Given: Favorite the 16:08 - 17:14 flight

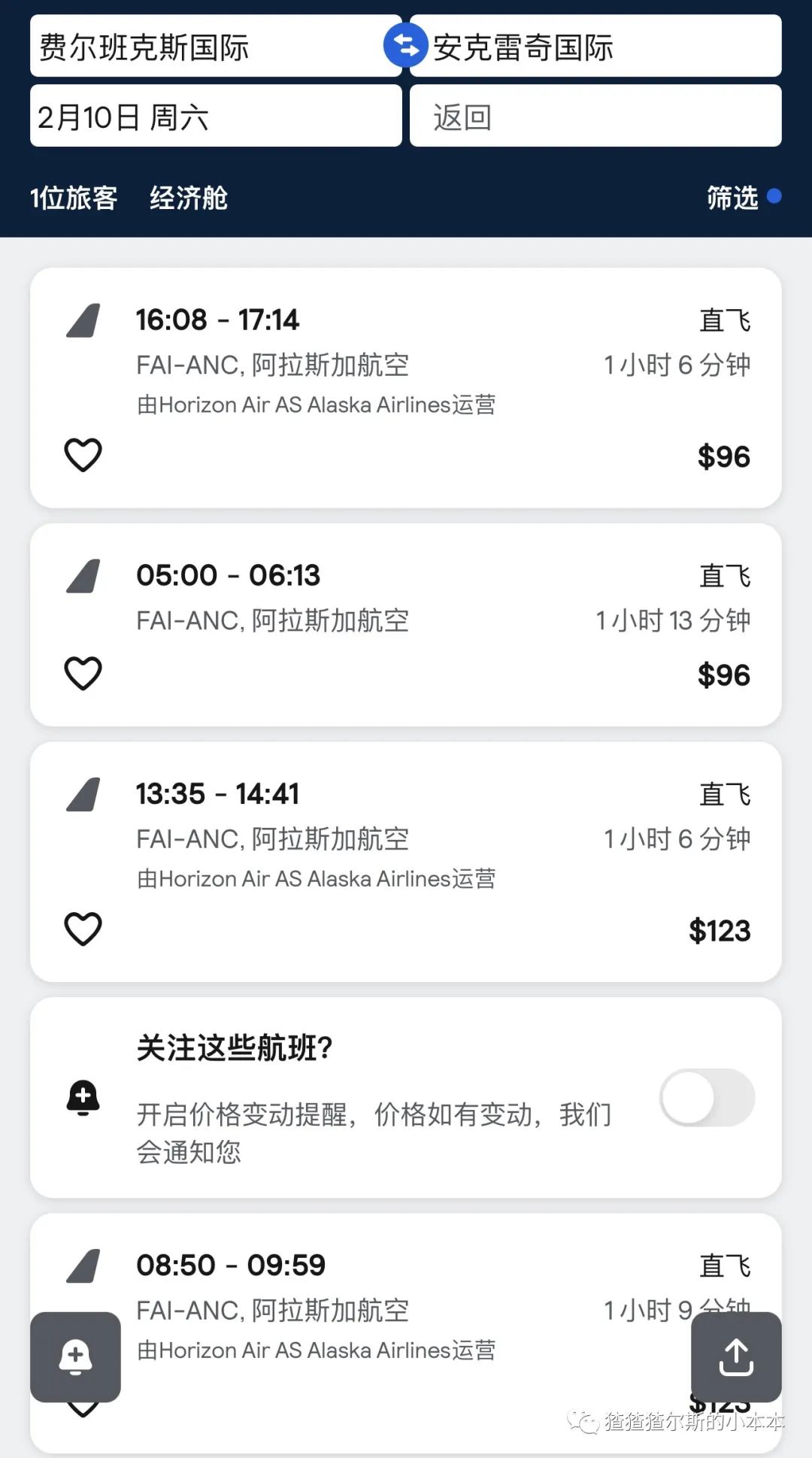Looking at the screenshot, I should [83, 455].
